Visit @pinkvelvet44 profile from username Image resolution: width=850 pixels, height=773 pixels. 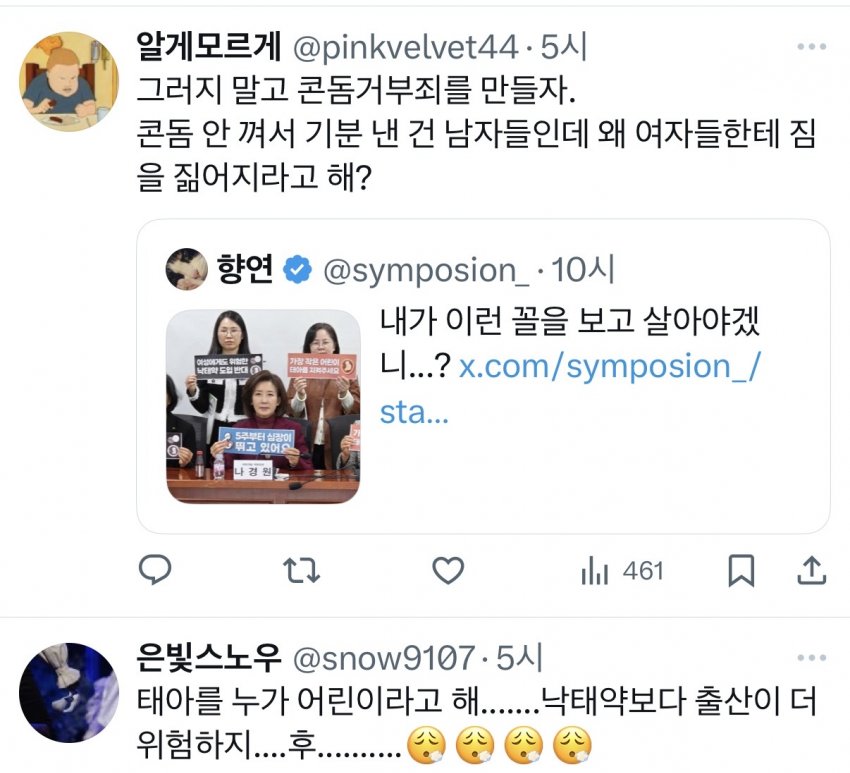(404, 45)
